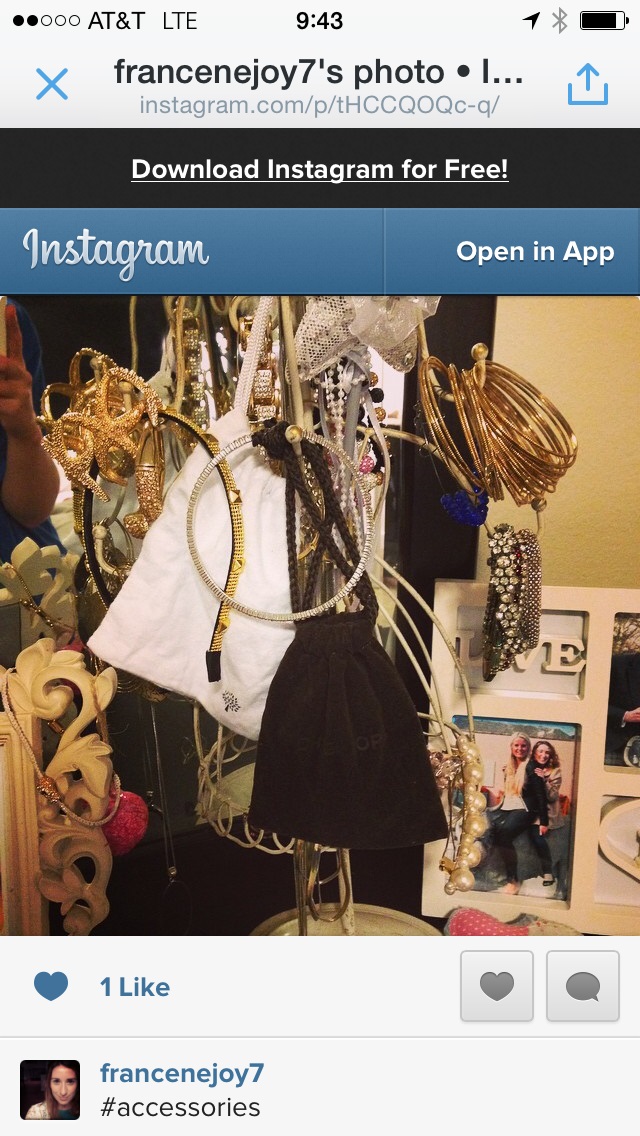
Task: Open the share sheet icon
Action: 587,85
